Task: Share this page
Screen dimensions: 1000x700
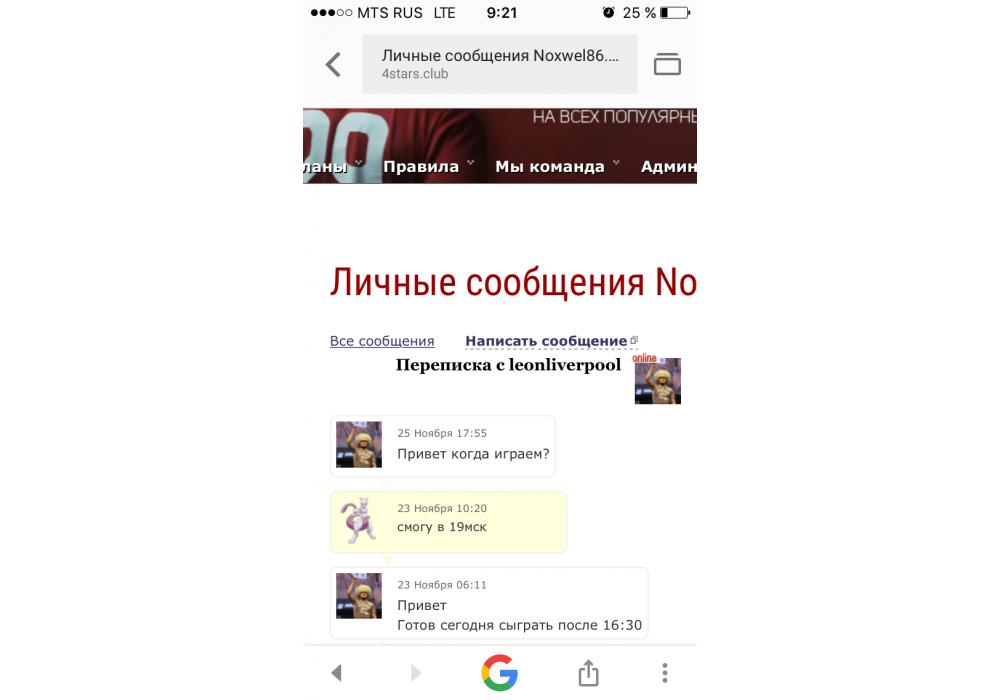Action: click(x=588, y=673)
